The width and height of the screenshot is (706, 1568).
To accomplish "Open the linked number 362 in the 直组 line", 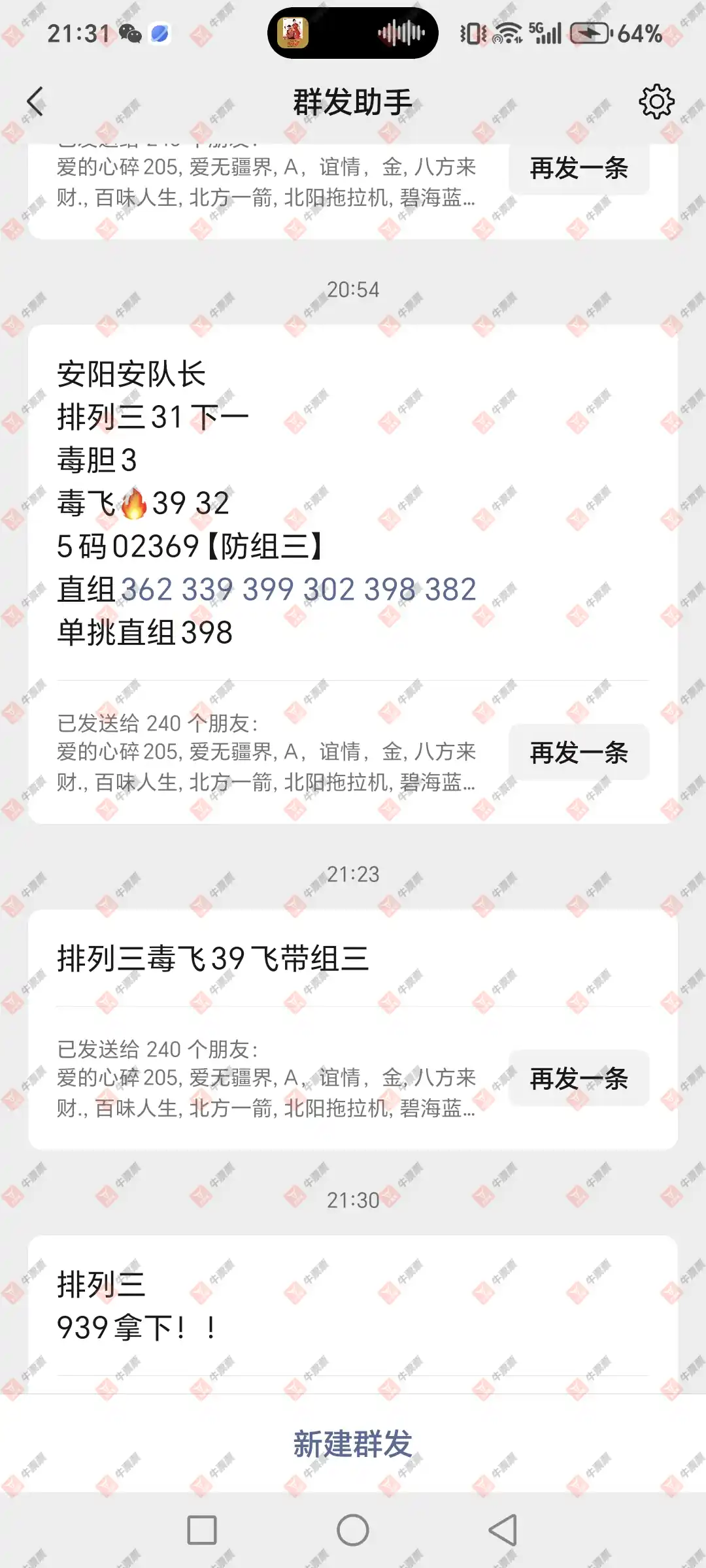I will pos(147,590).
